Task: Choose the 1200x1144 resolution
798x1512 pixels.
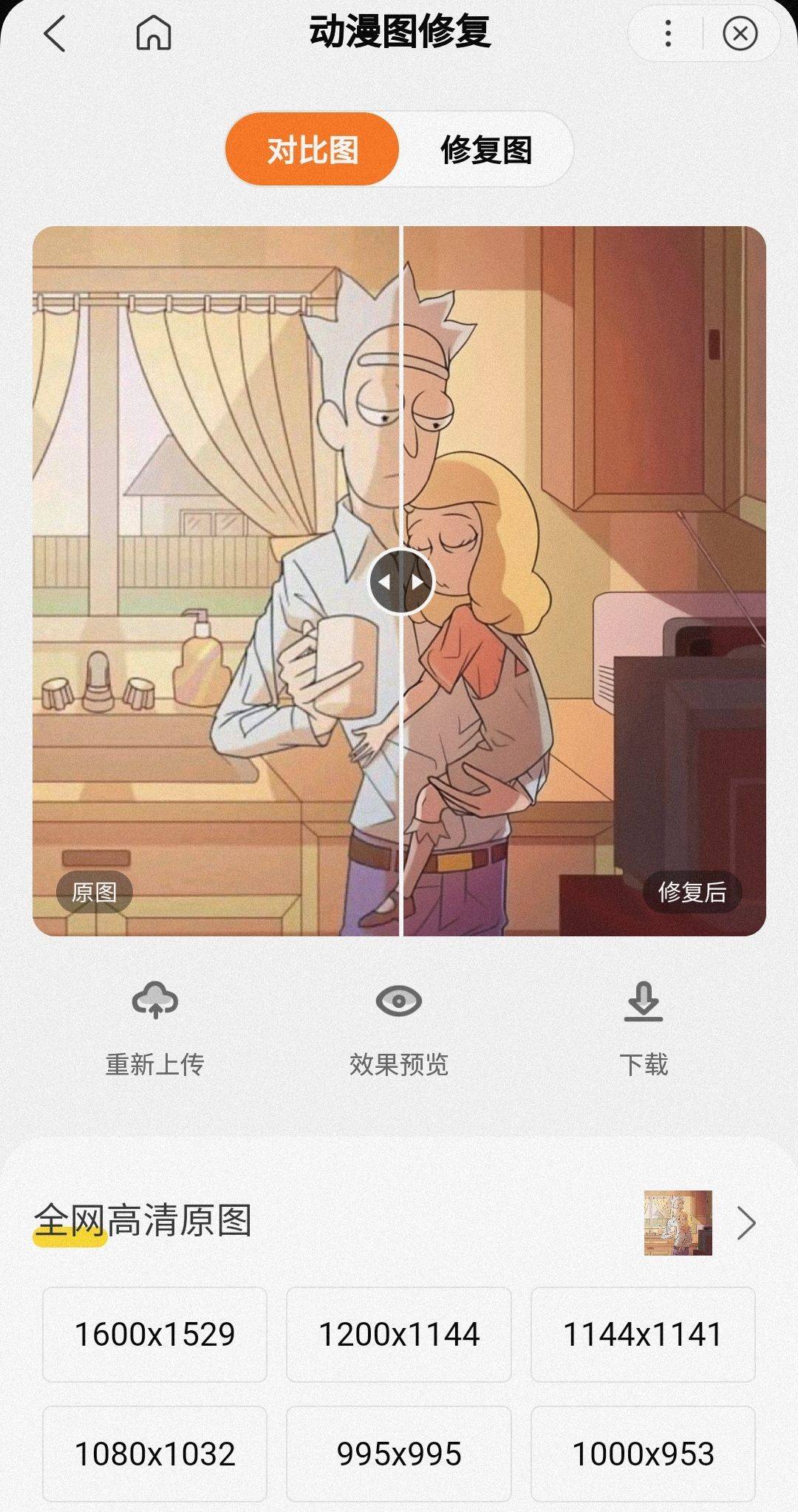Action: coord(399,1335)
